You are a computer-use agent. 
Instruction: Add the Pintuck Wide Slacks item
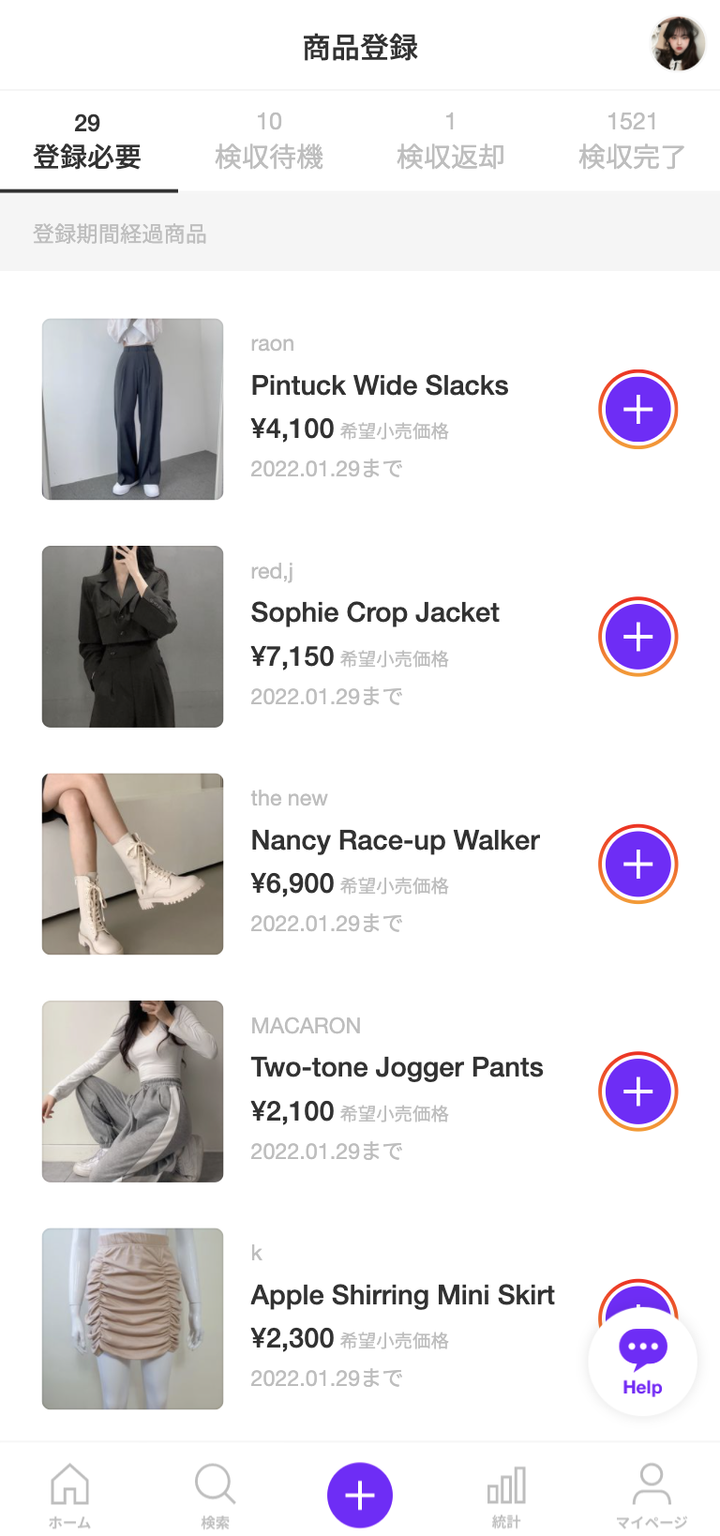638,410
